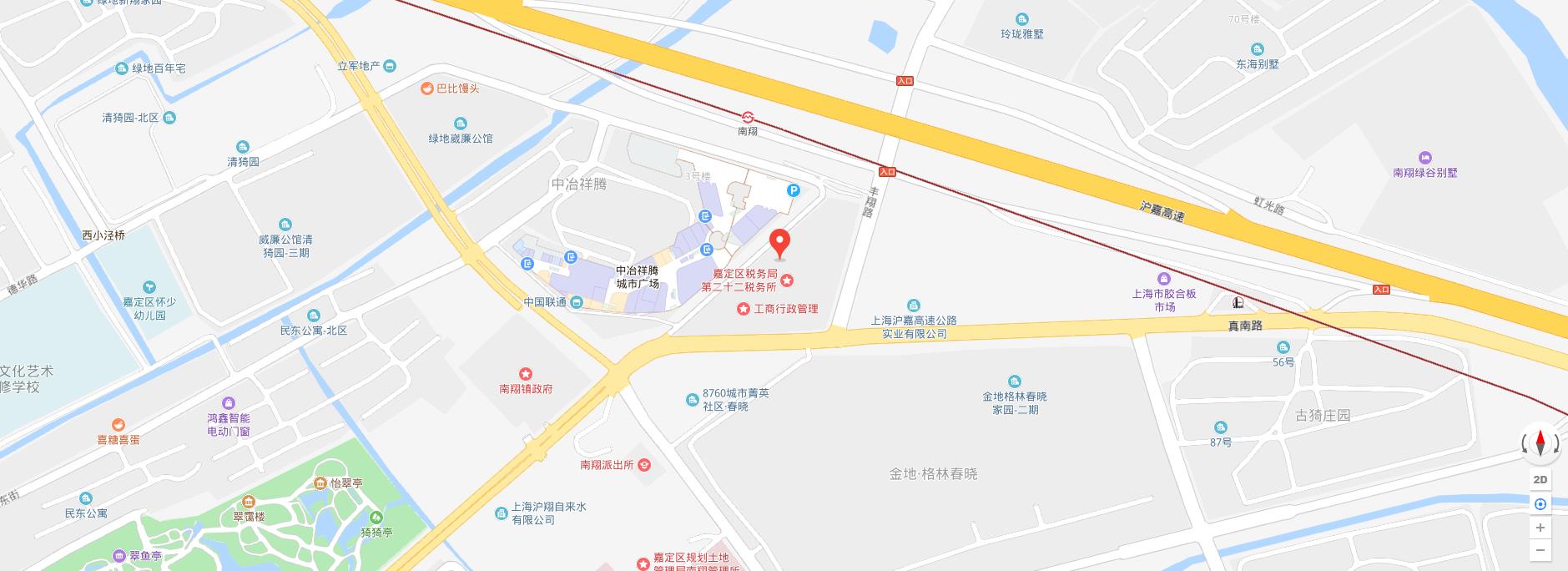The image size is (1568, 571).
Task: Toggle the 2D map view
Action: 1540,479
